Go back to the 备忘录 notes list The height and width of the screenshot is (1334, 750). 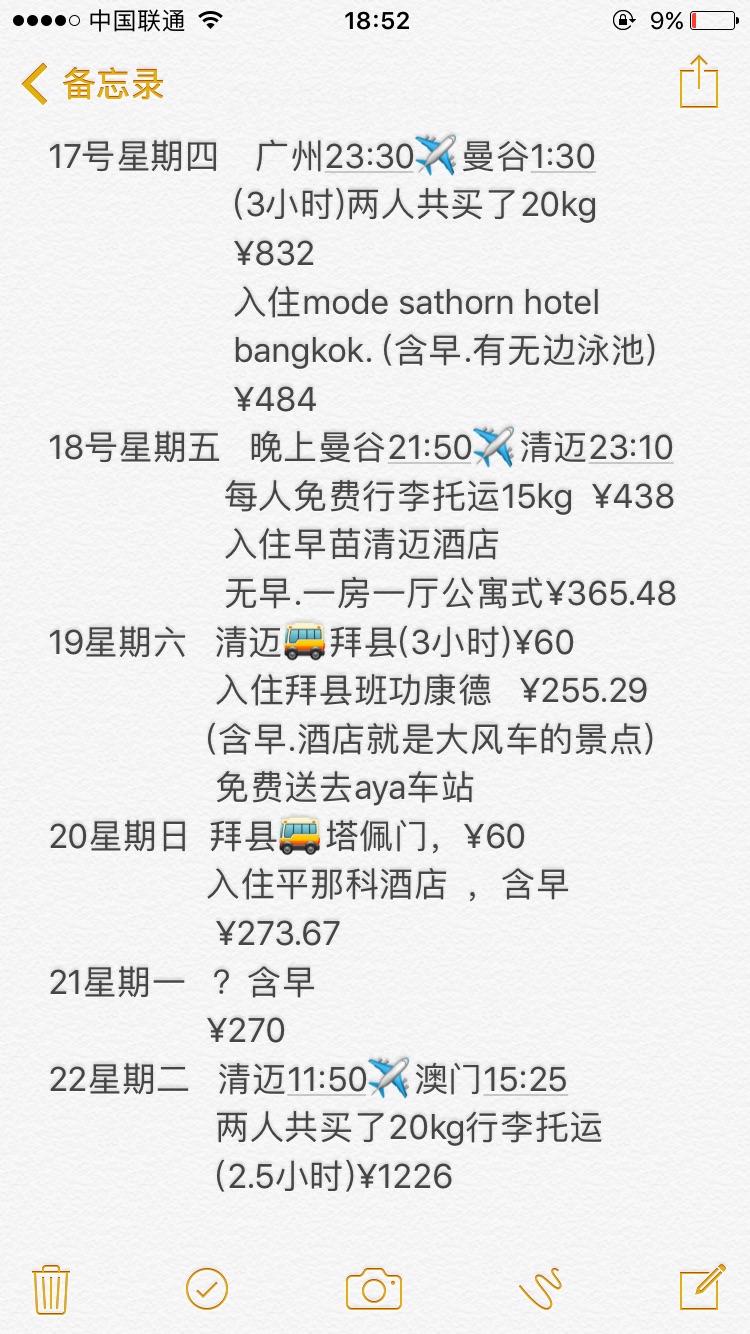coord(92,84)
